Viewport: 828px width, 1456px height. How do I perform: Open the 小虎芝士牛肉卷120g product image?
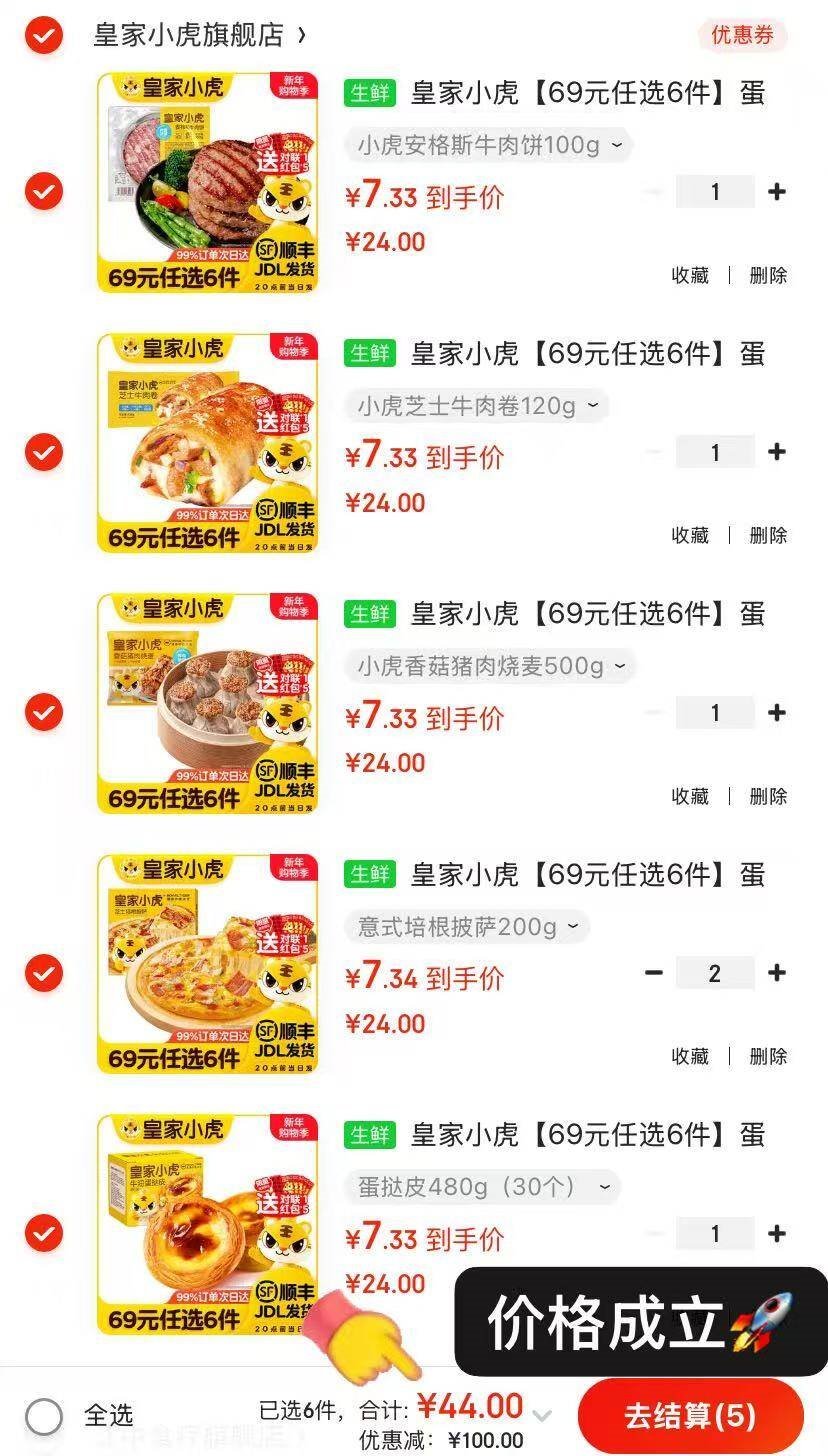208,443
